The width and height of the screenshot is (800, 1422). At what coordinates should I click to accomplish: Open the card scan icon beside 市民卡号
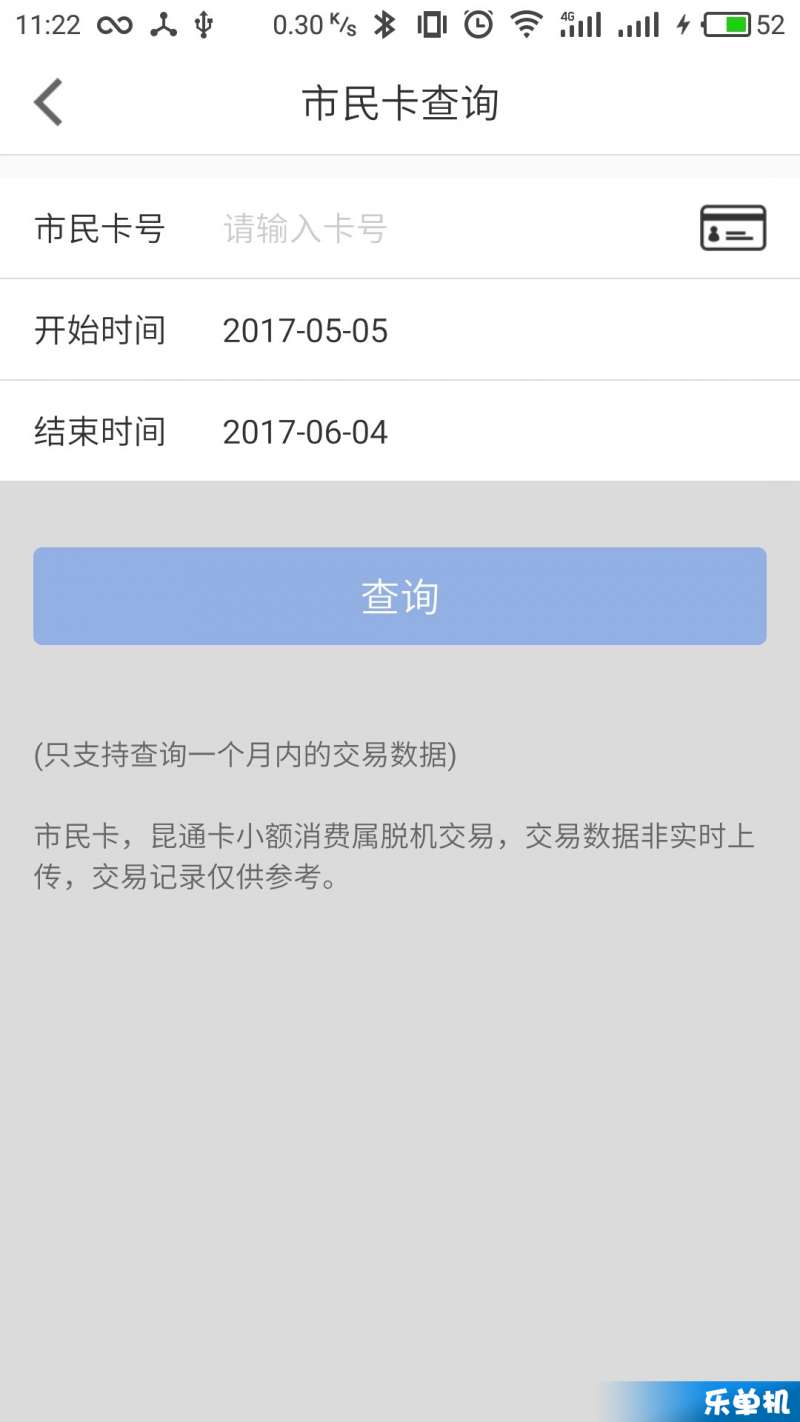click(732, 228)
